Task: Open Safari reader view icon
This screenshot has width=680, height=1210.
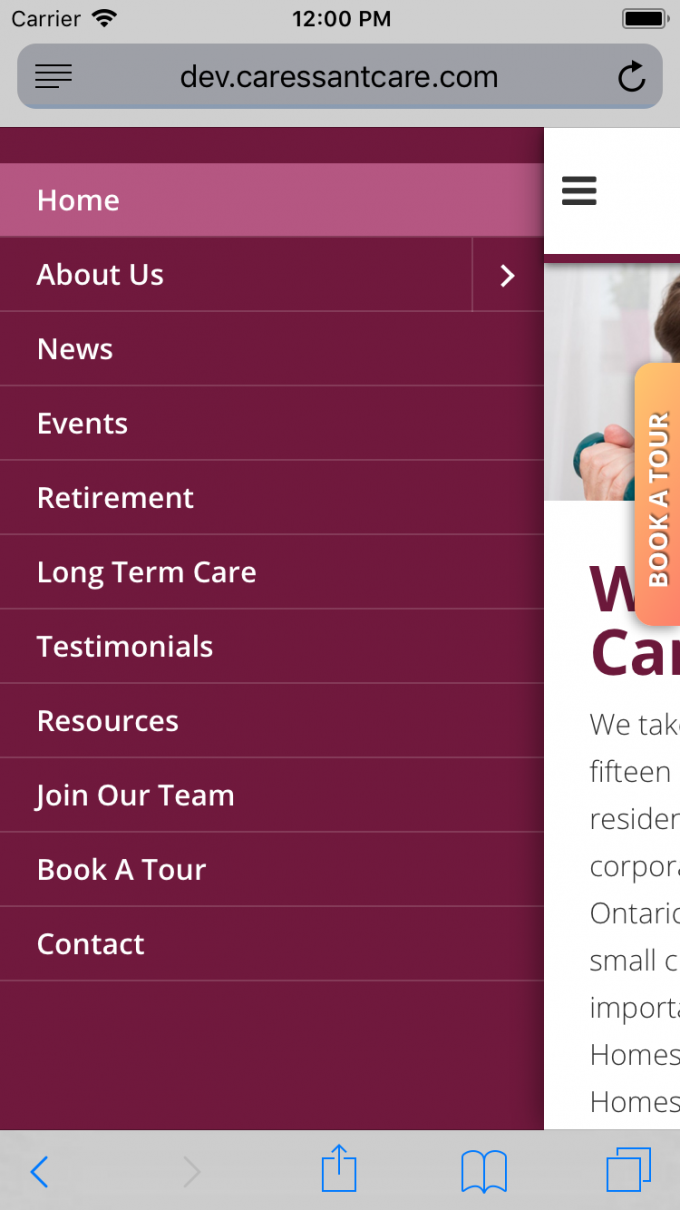Action: (x=53, y=77)
